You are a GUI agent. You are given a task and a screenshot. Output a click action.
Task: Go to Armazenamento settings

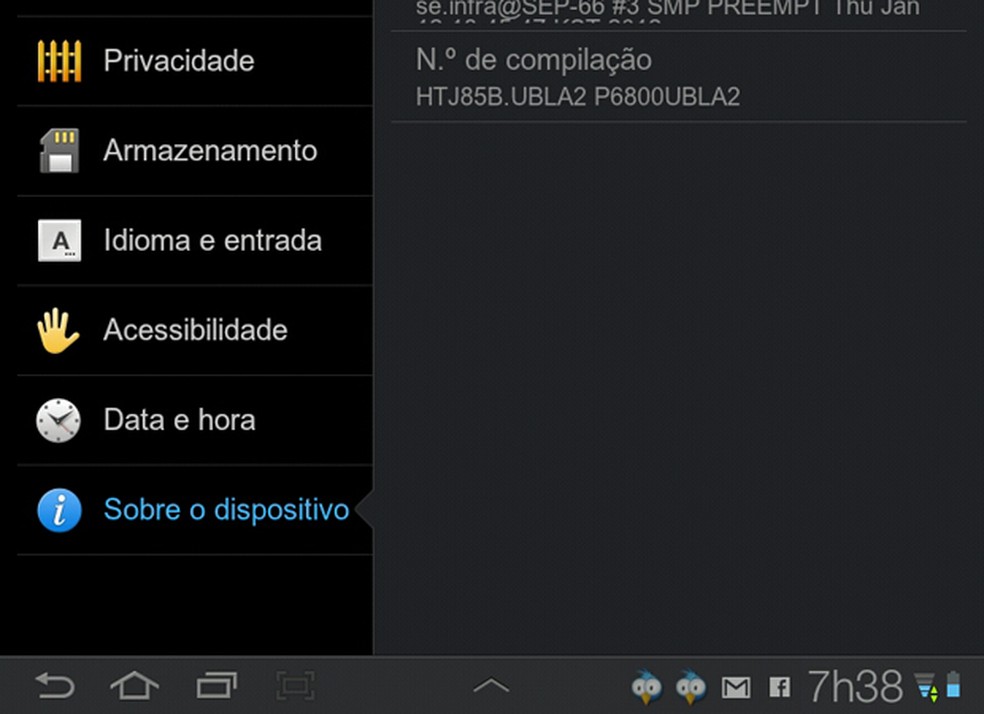pyautogui.click(x=210, y=151)
